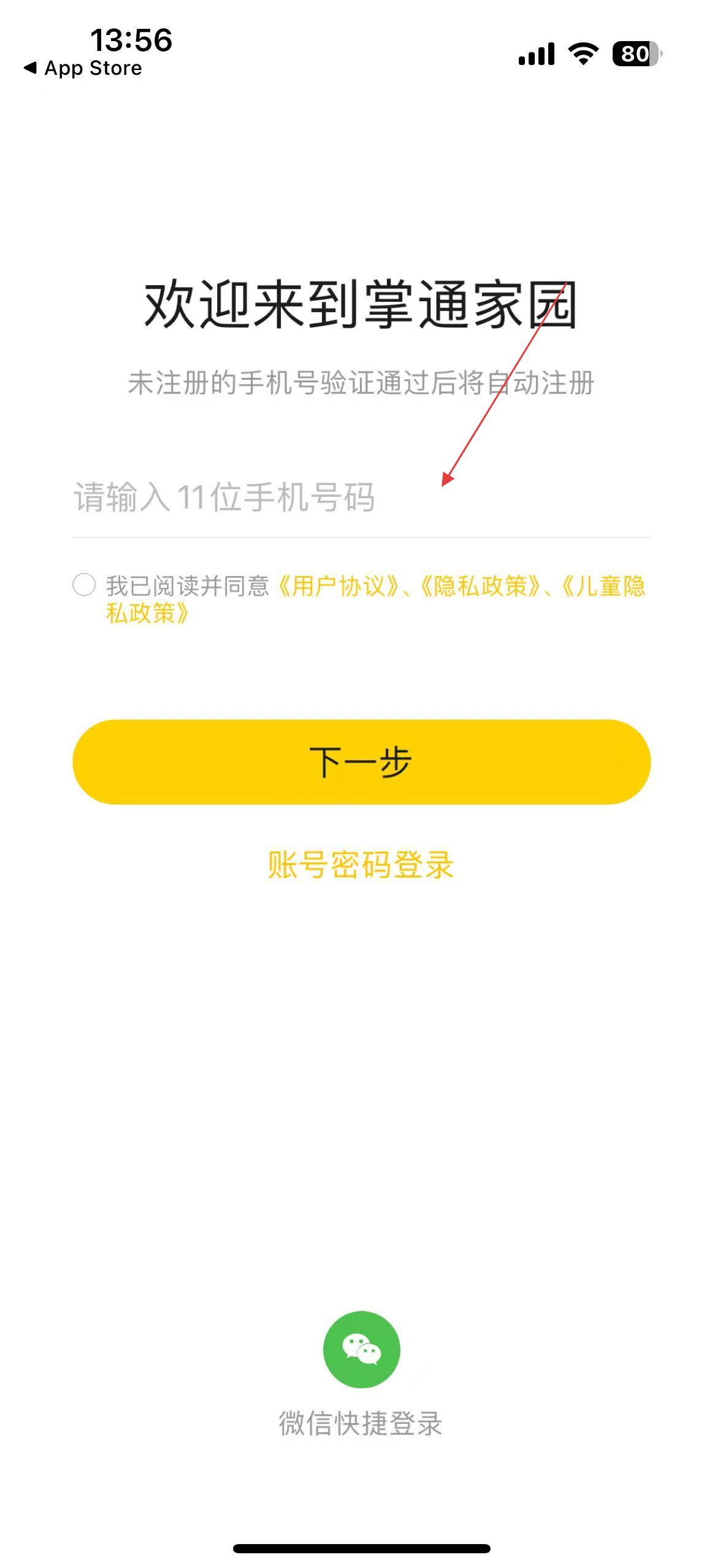The width and height of the screenshot is (723, 1568).
Task: Switch to 账号密码登录
Action: pos(361,865)
